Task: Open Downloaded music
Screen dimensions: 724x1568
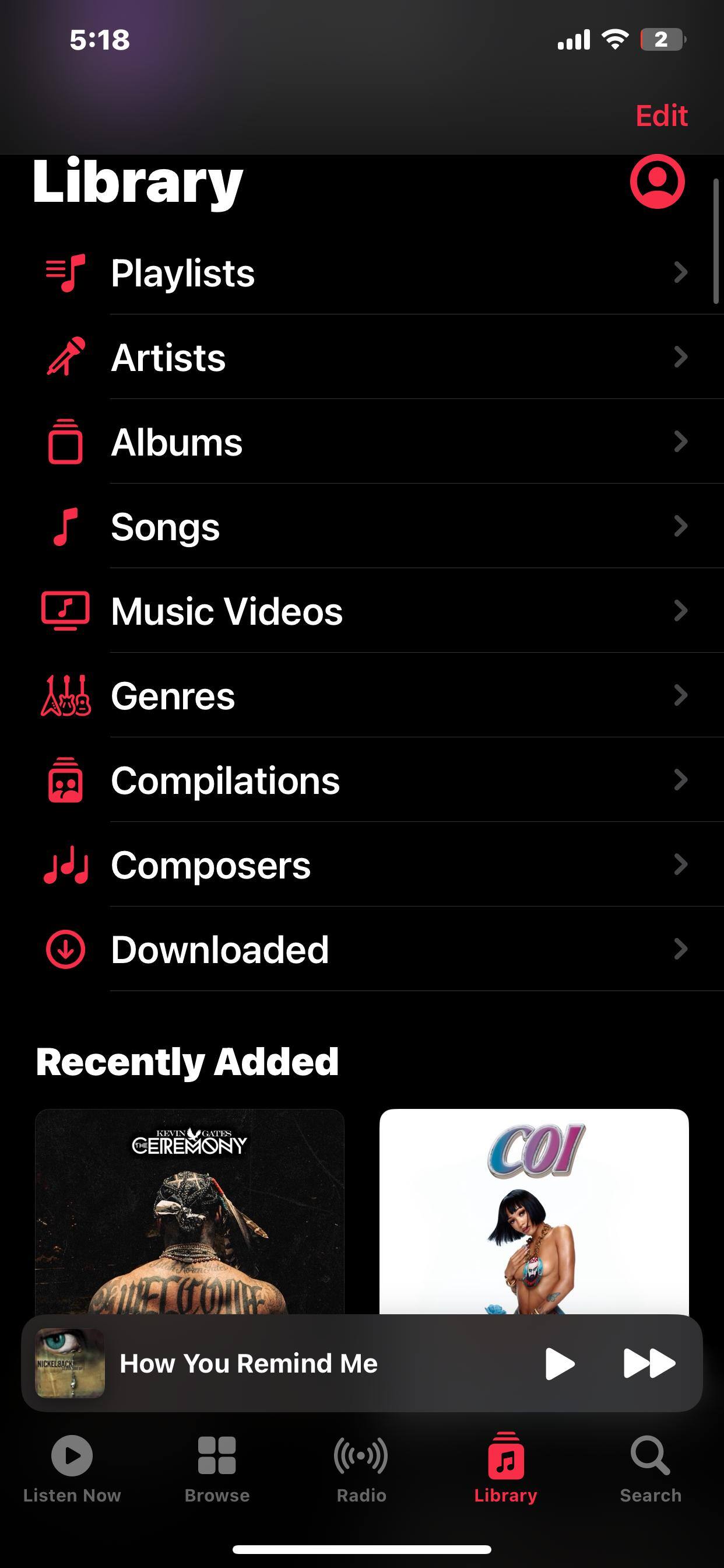Action: (x=220, y=950)
